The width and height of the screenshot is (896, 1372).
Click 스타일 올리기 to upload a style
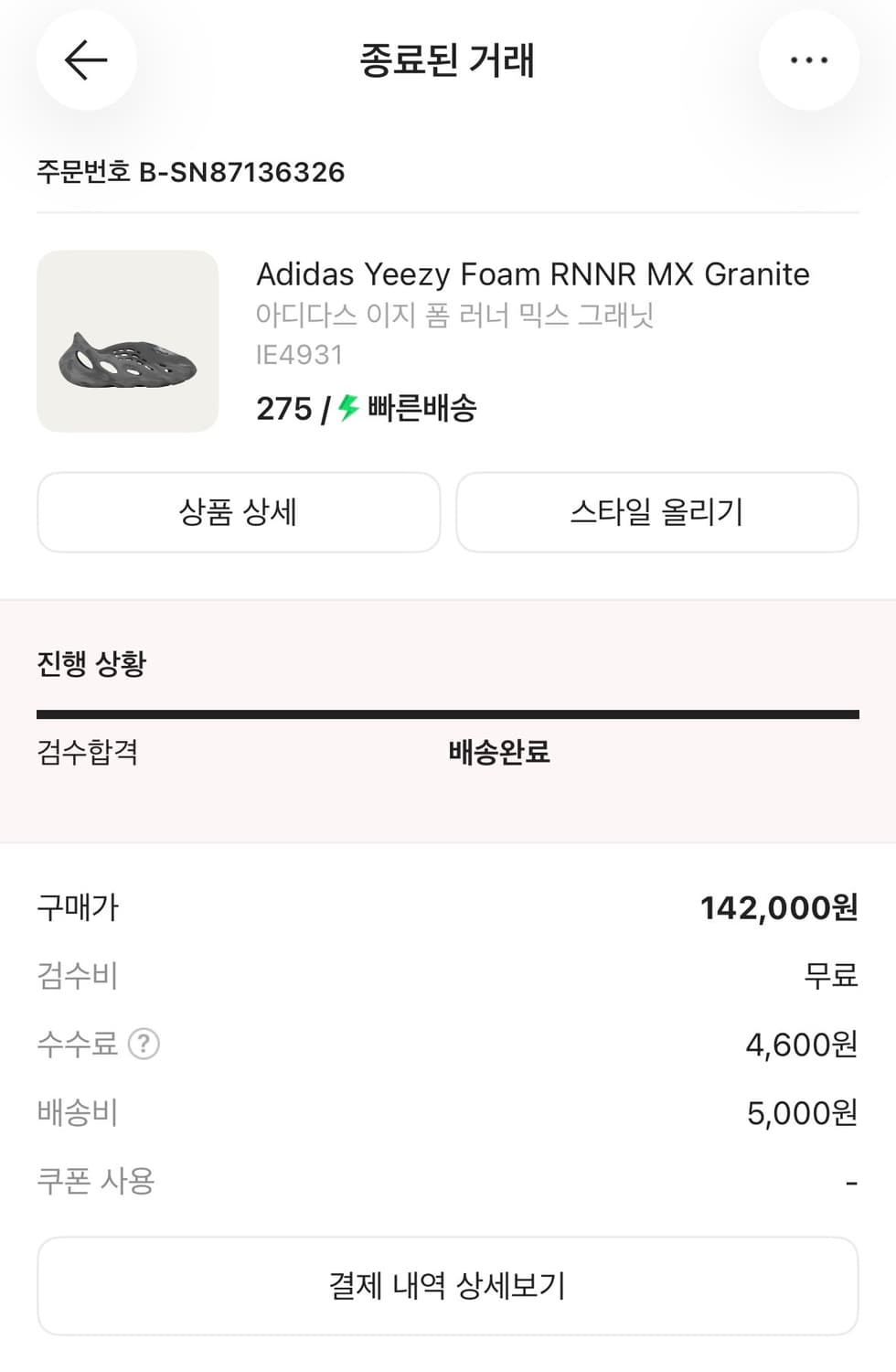(x=657, y=512)
